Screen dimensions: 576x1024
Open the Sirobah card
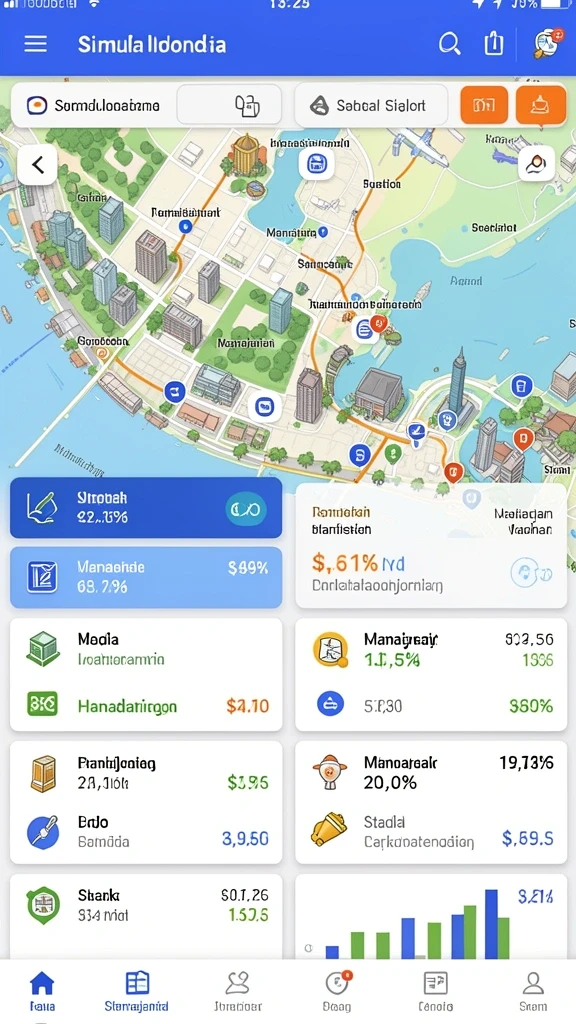[x=146, y=507]
